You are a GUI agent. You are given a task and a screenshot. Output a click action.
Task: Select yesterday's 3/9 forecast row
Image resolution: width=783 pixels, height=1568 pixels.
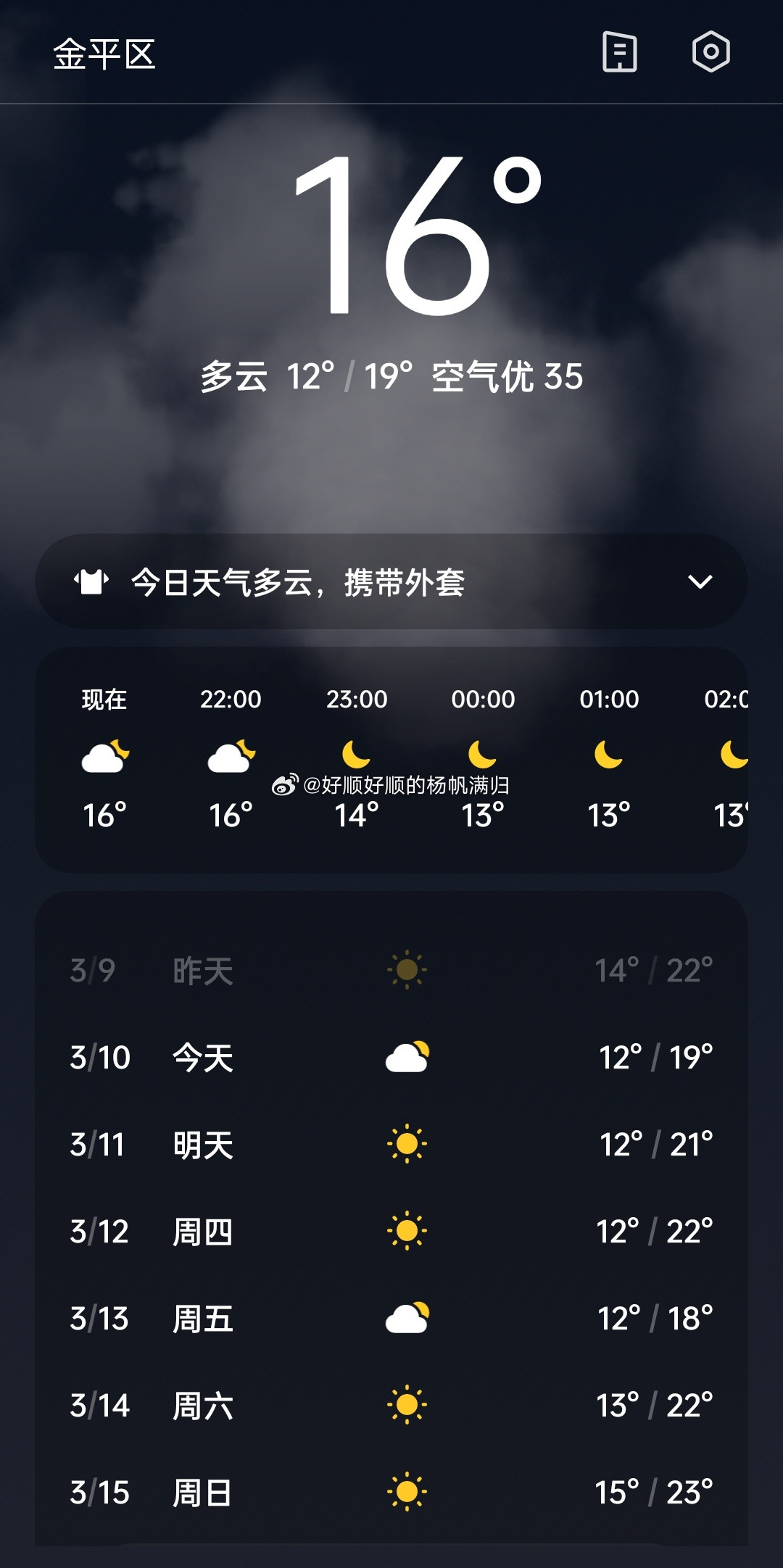pos(391,971)
